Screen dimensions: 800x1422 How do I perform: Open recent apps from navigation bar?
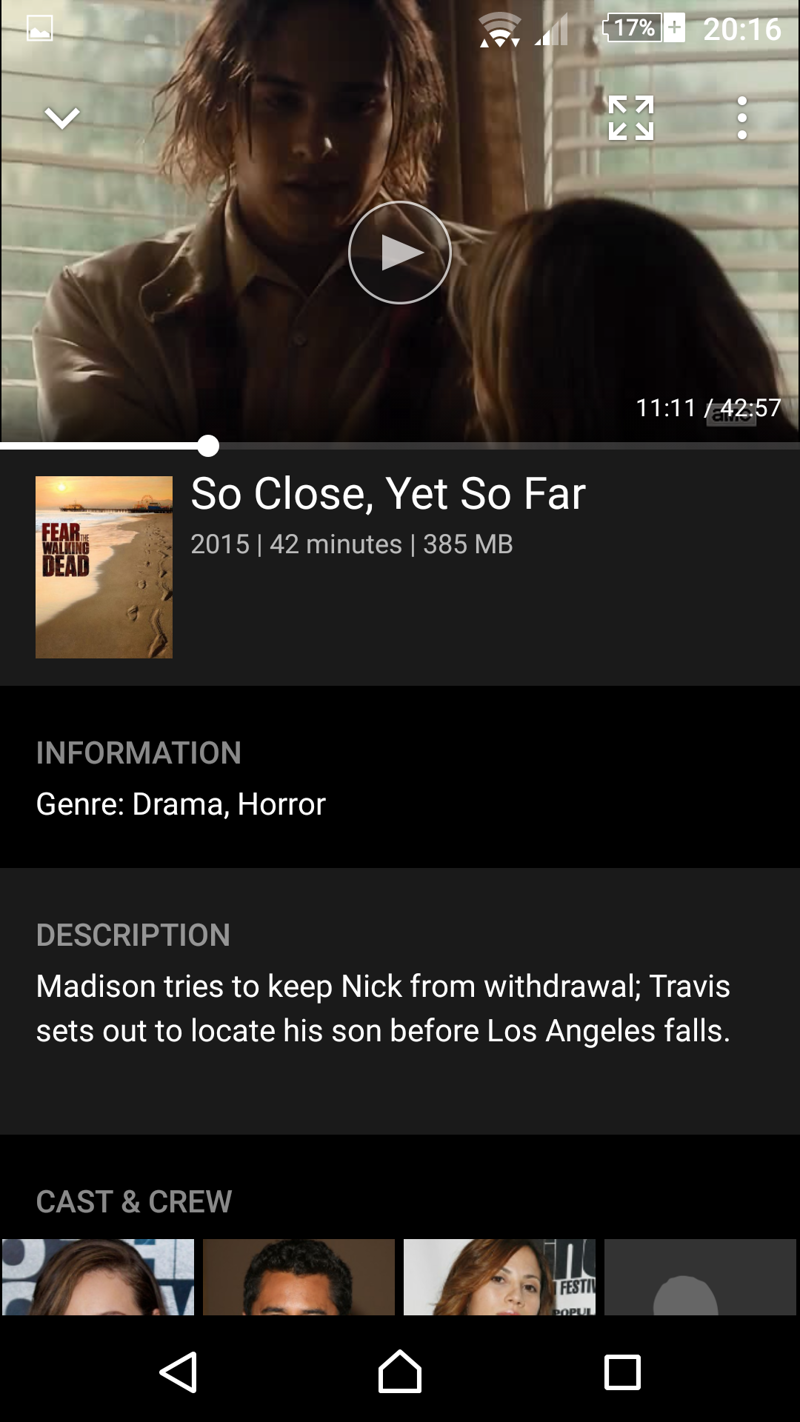(x=622, y=1372)
